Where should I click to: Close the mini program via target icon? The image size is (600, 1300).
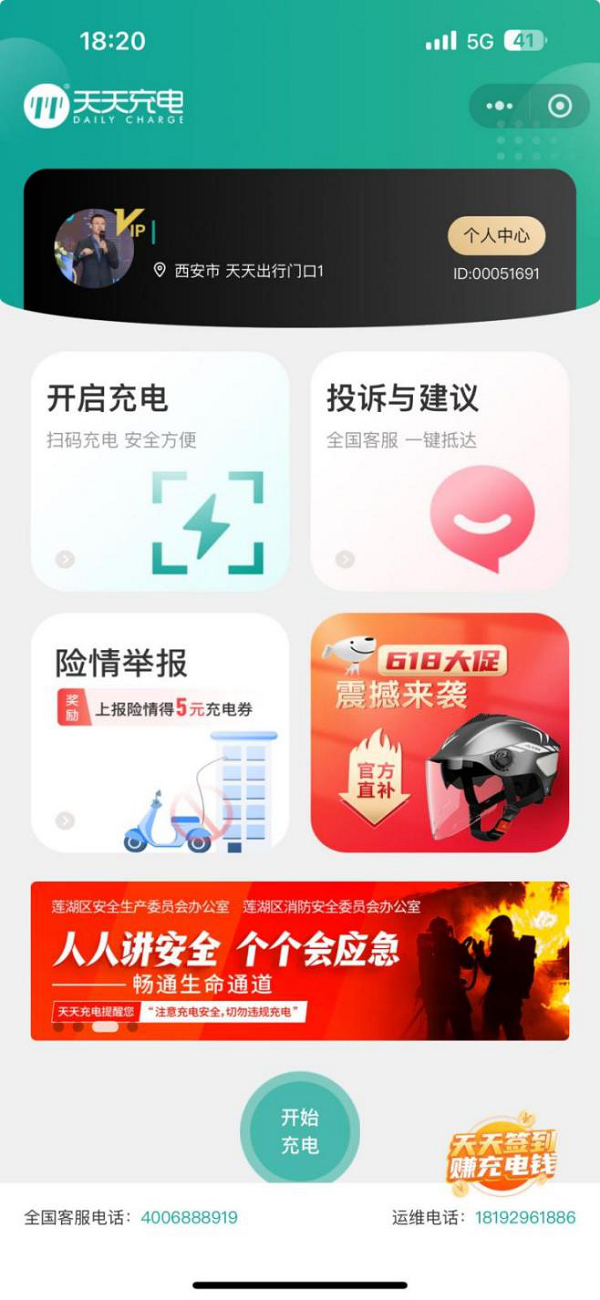[x=560, y=106]
